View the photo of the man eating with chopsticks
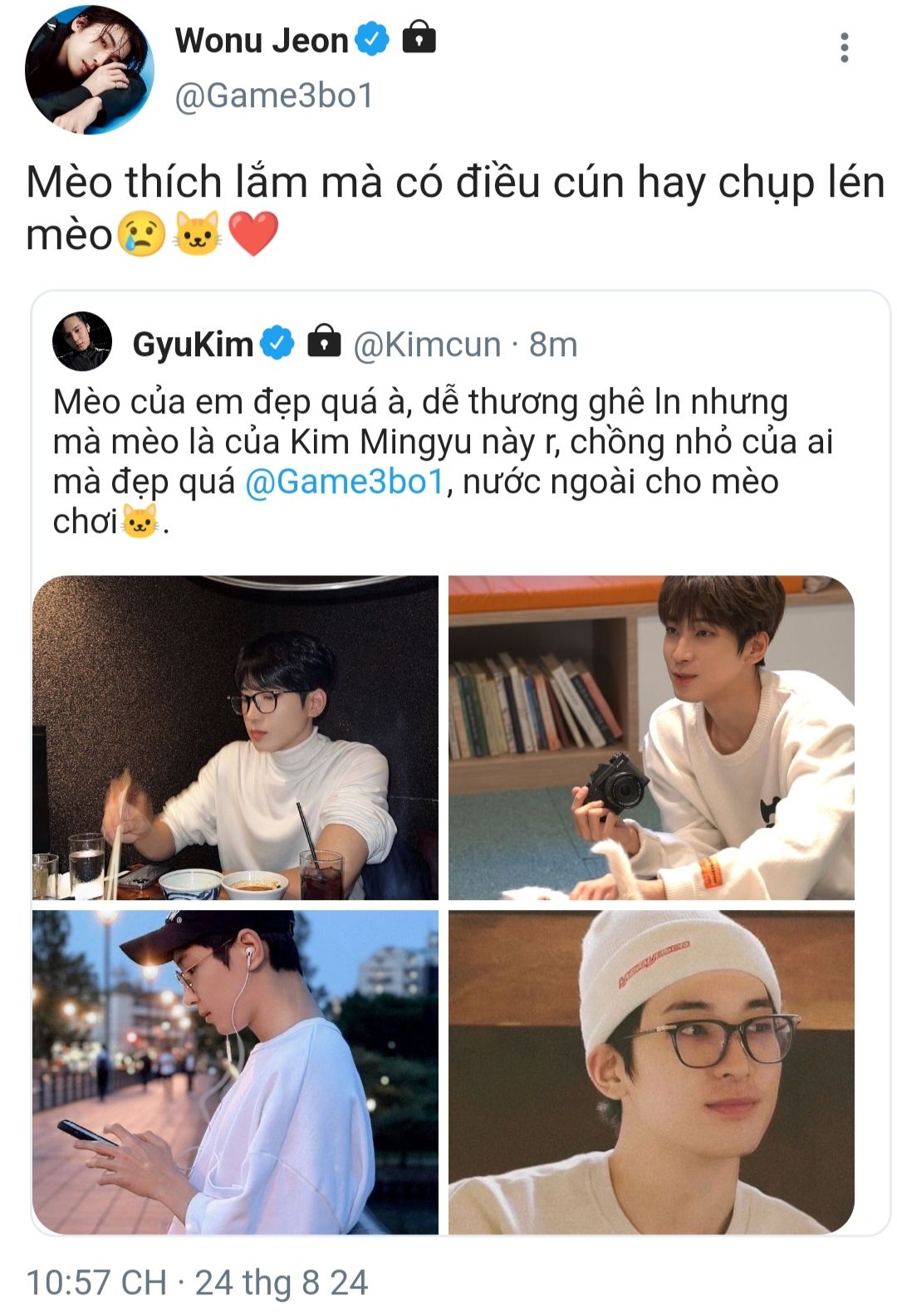 (x=236, y=737)
